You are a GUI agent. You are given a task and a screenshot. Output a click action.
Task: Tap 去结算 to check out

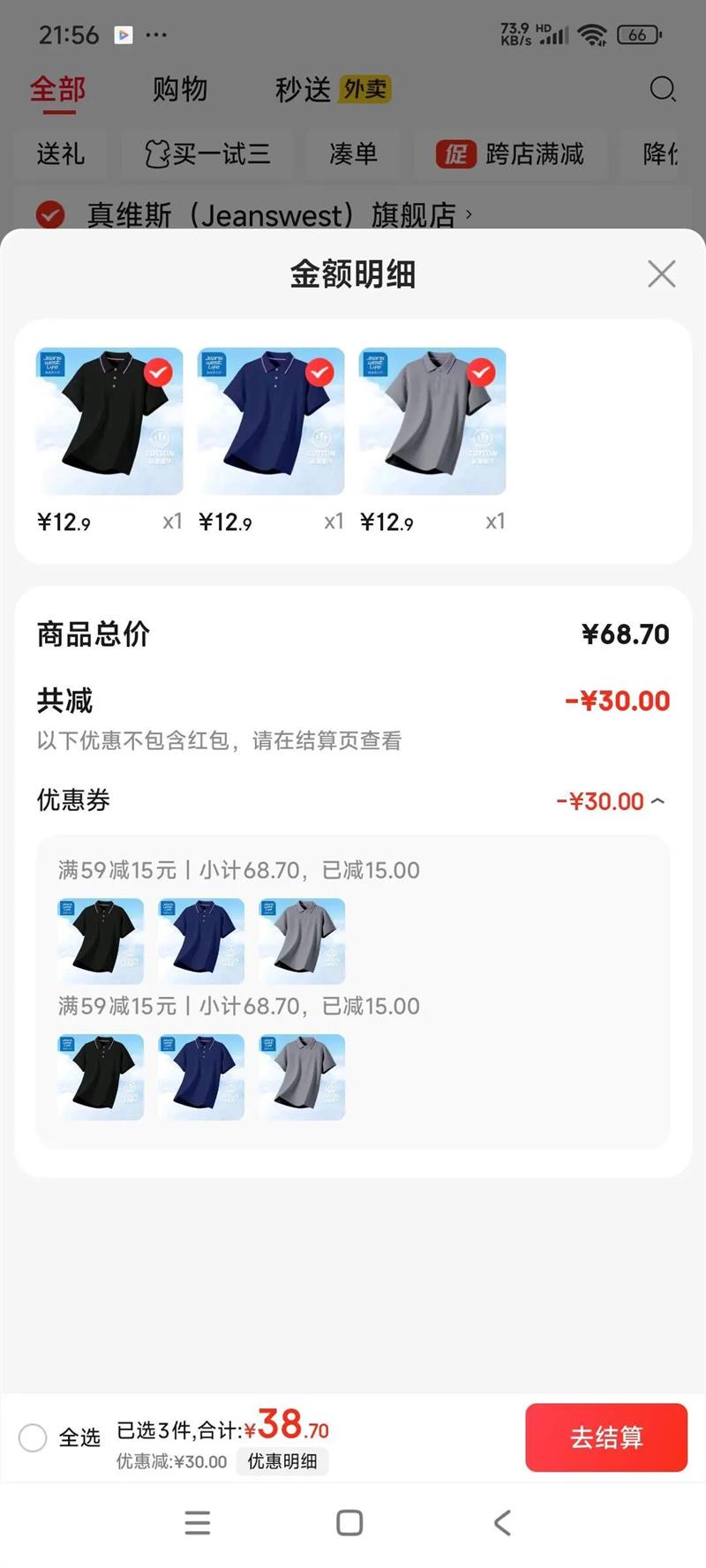tap(606, 1437)
